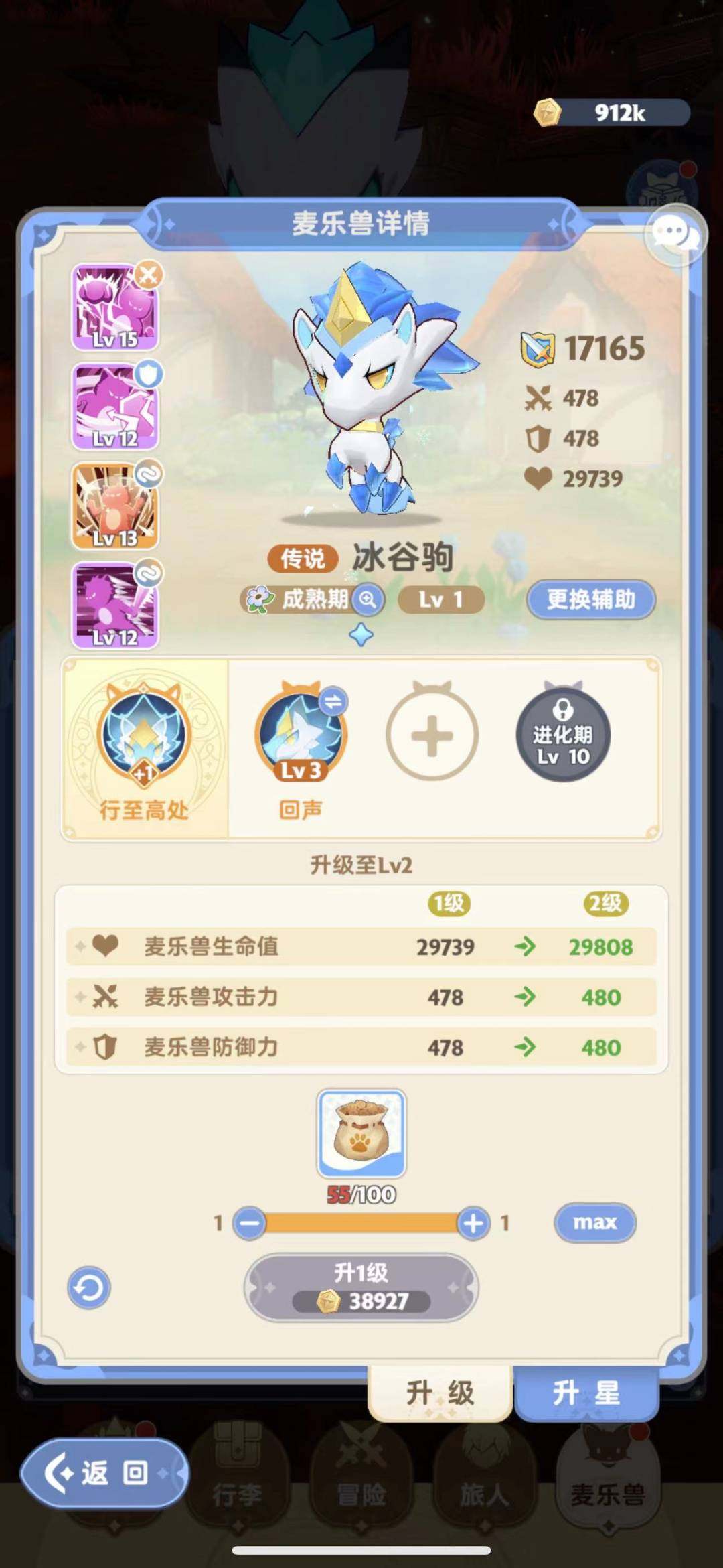Click the 升1级 upgrade button

[361, 1287]
